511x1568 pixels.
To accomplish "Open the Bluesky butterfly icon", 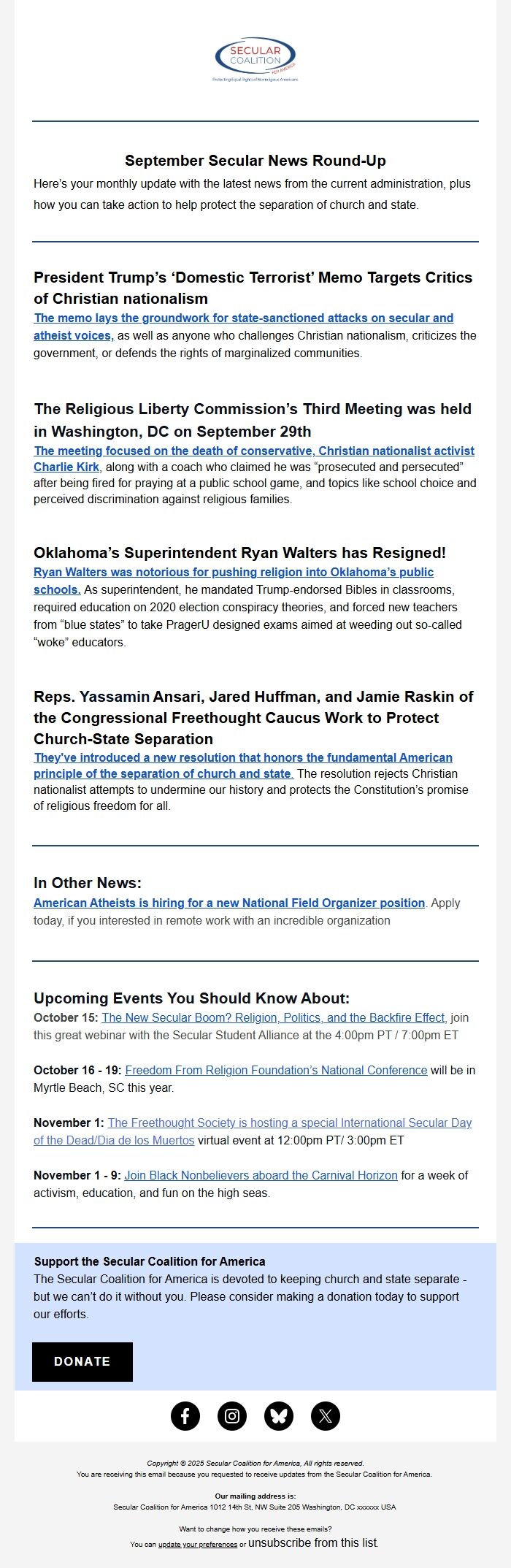I will (279, 1417).
